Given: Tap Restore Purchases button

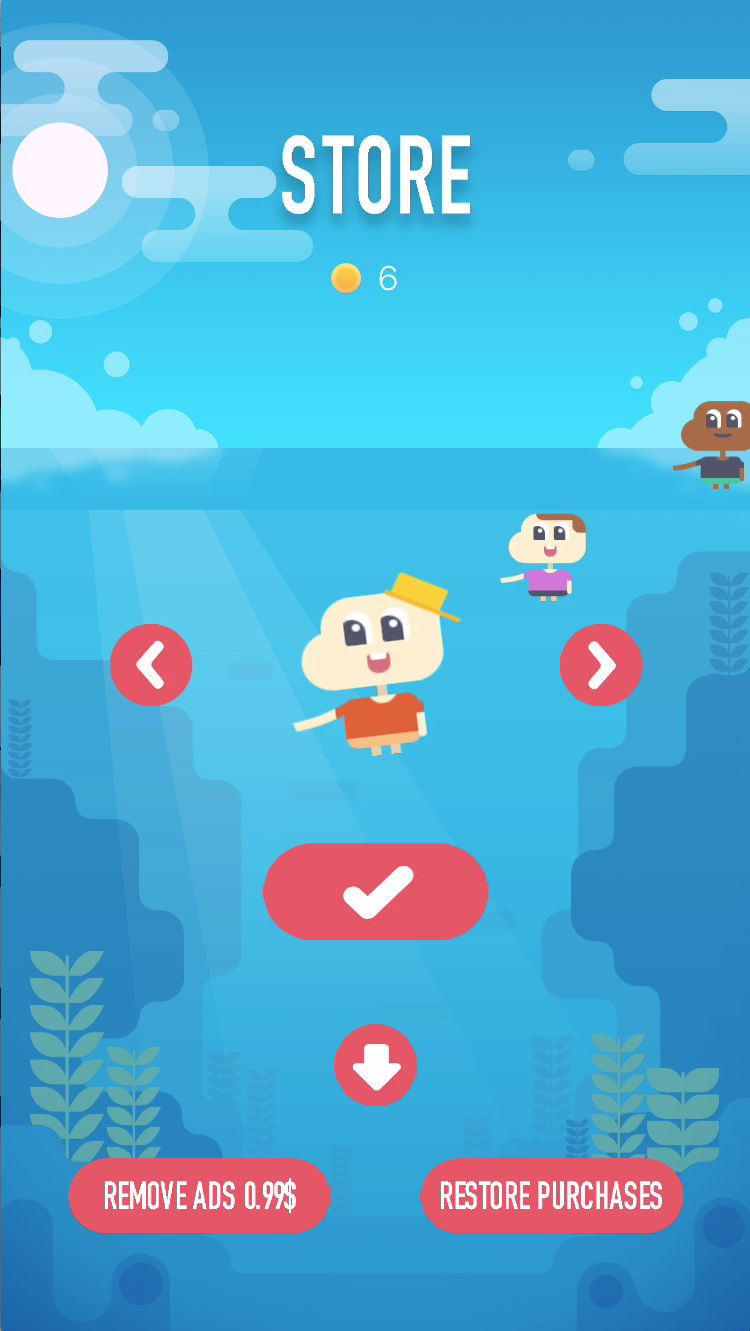Looking at the screenshot, I should point(551,1196).
